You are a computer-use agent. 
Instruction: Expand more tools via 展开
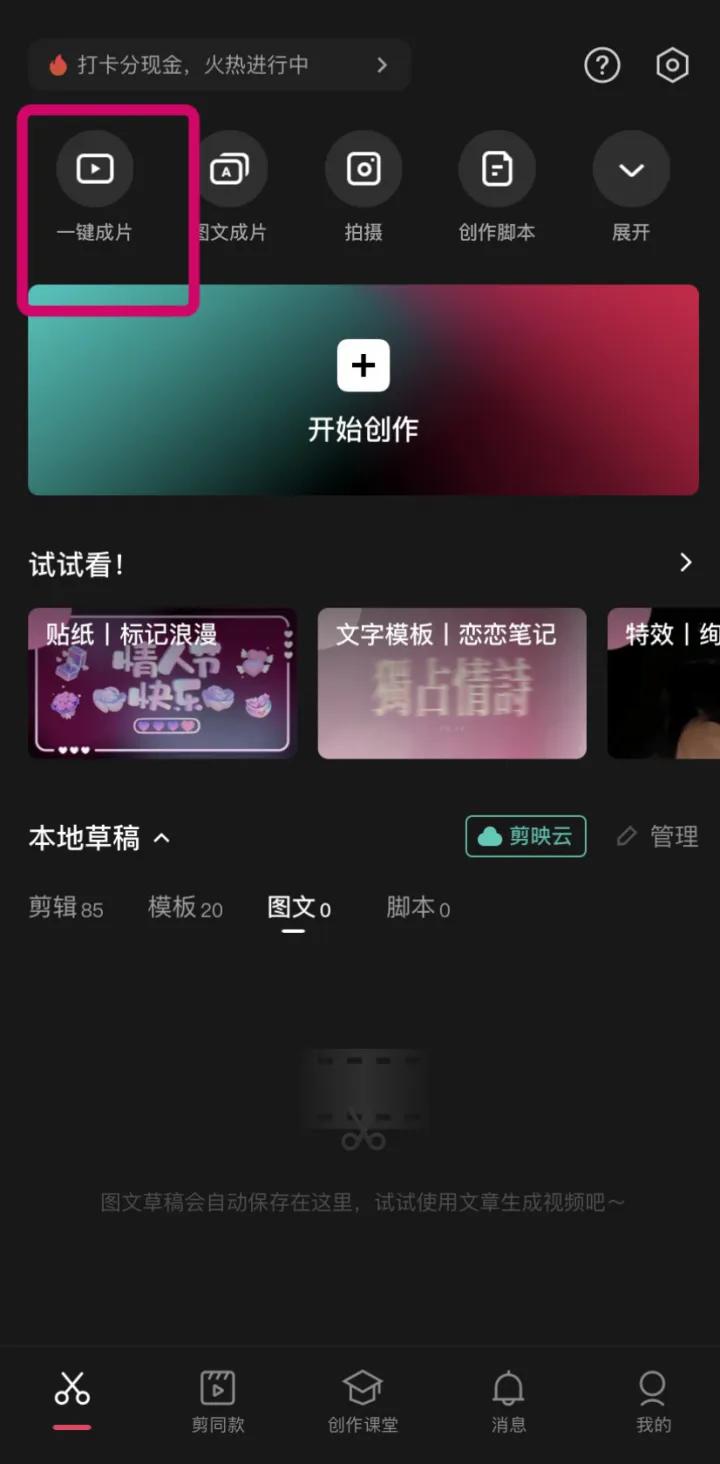point(631,185)
